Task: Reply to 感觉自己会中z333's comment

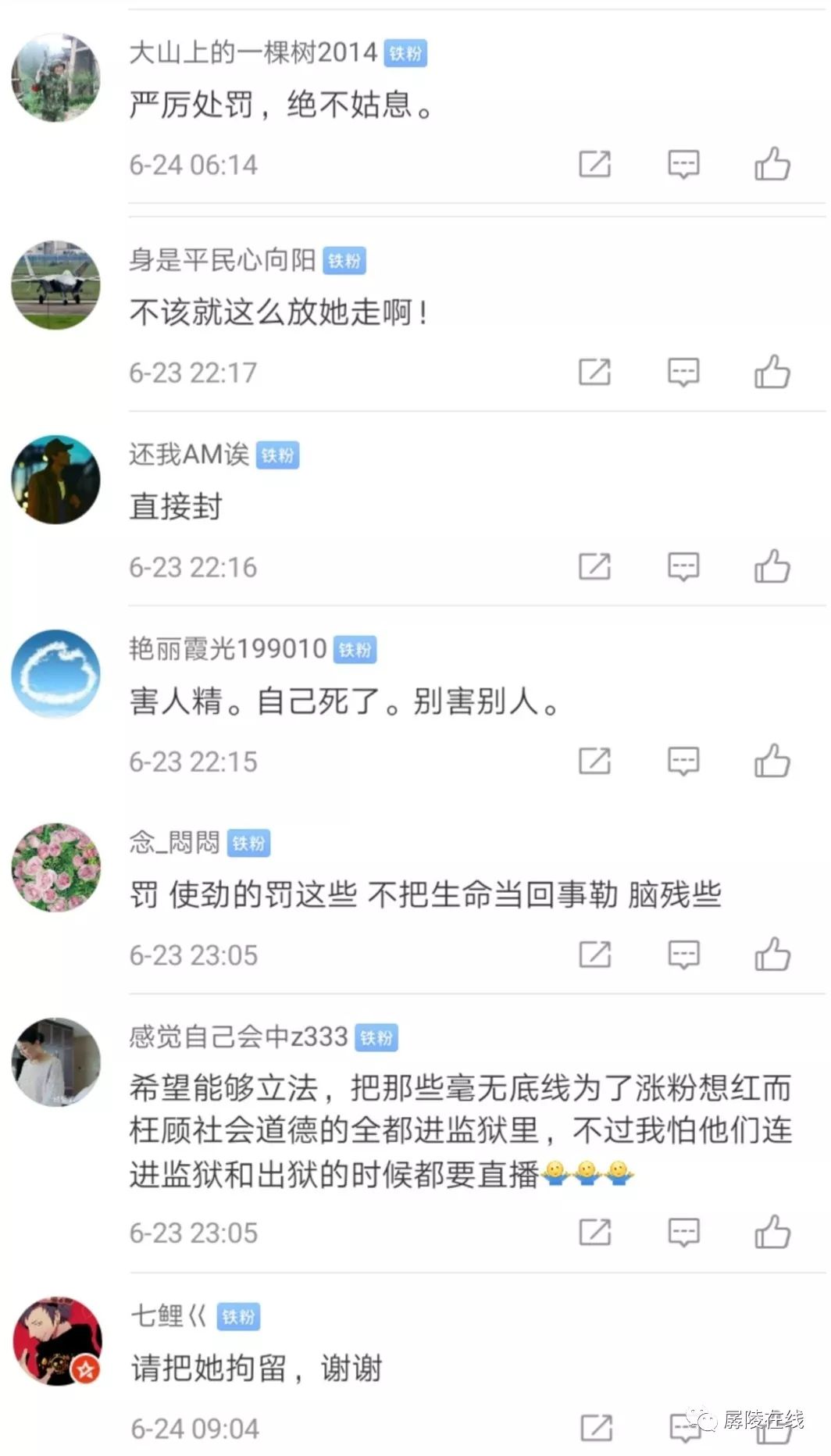Action: [683, 1233]
